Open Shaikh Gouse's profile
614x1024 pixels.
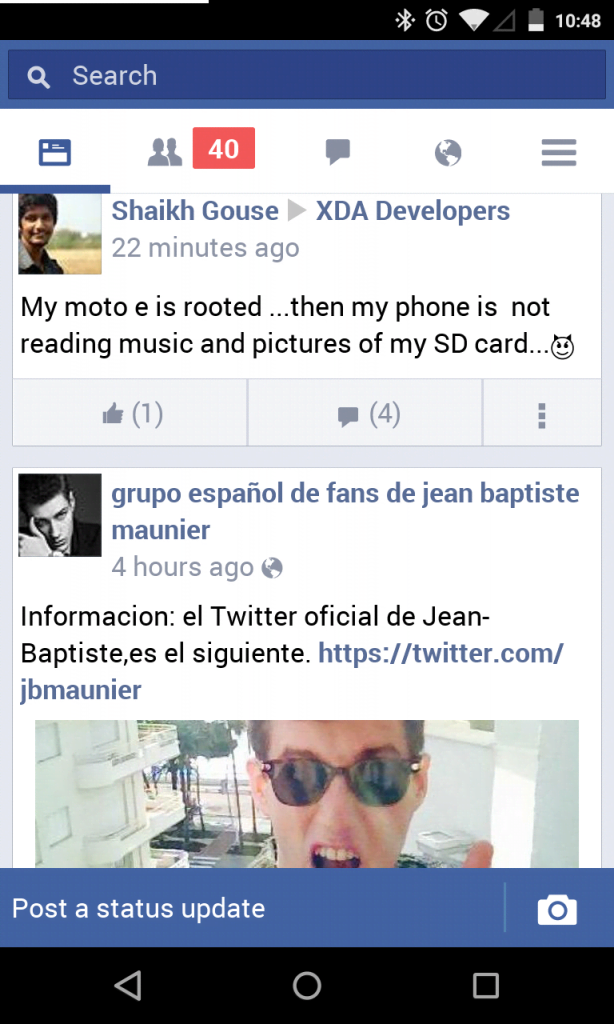tap(195, 211)
